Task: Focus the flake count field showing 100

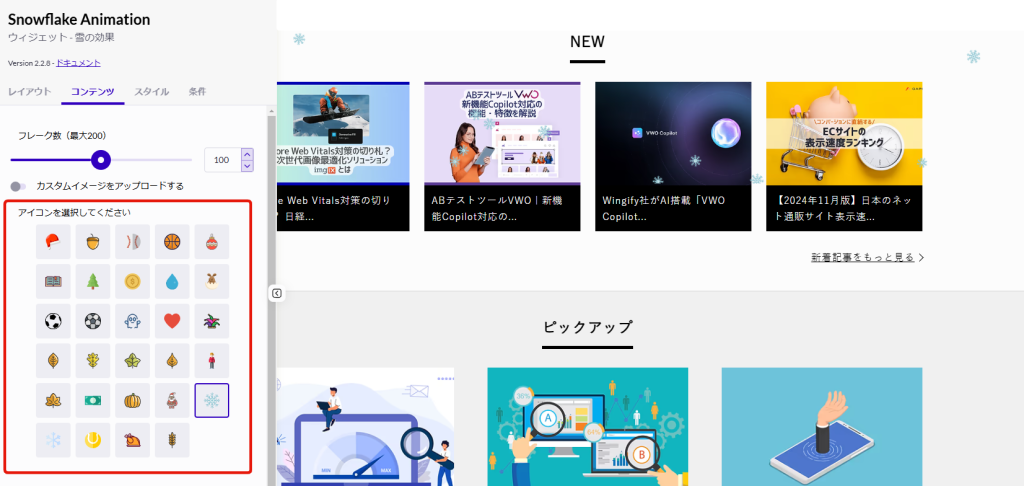Action: (221, 159)
